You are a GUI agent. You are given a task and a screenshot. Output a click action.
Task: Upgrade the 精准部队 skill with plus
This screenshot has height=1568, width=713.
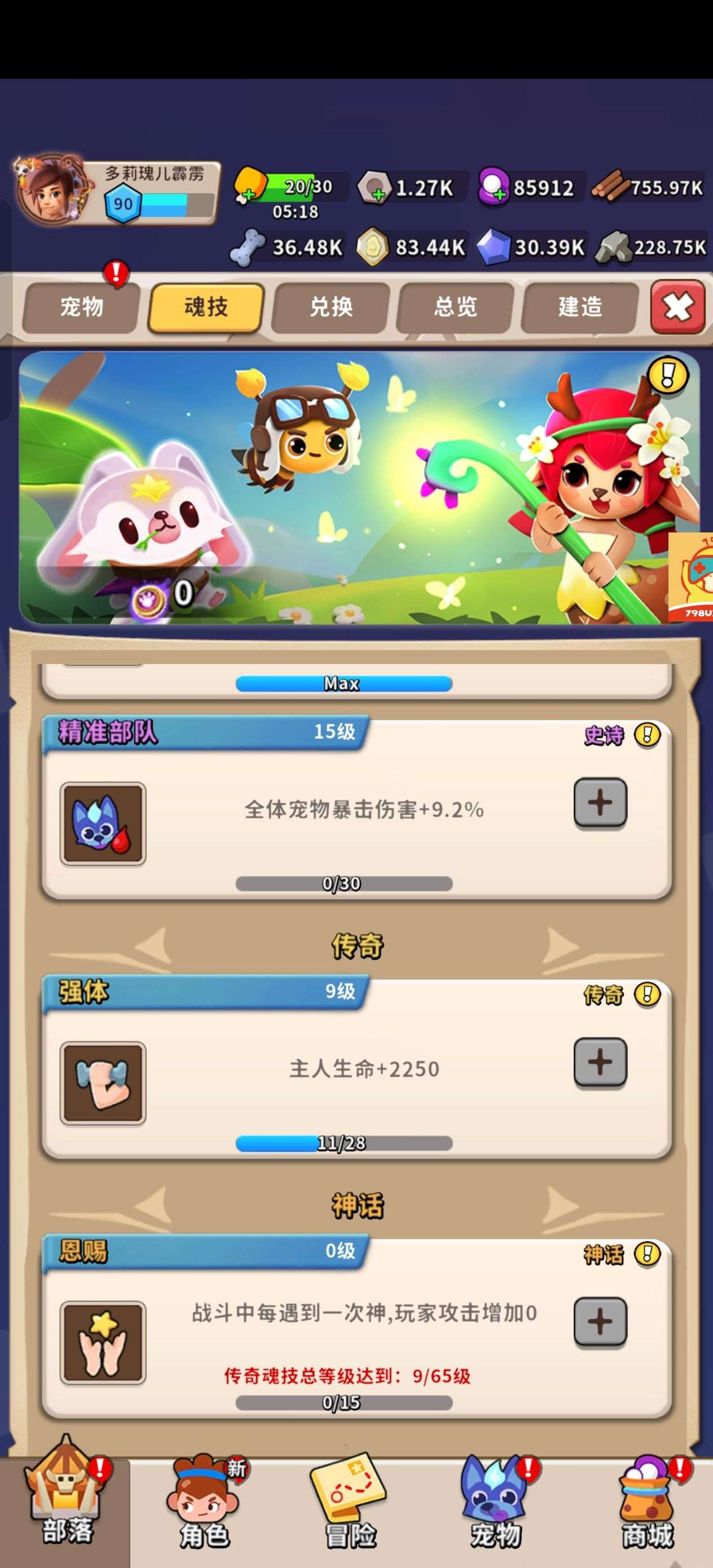tap(600, 803)
